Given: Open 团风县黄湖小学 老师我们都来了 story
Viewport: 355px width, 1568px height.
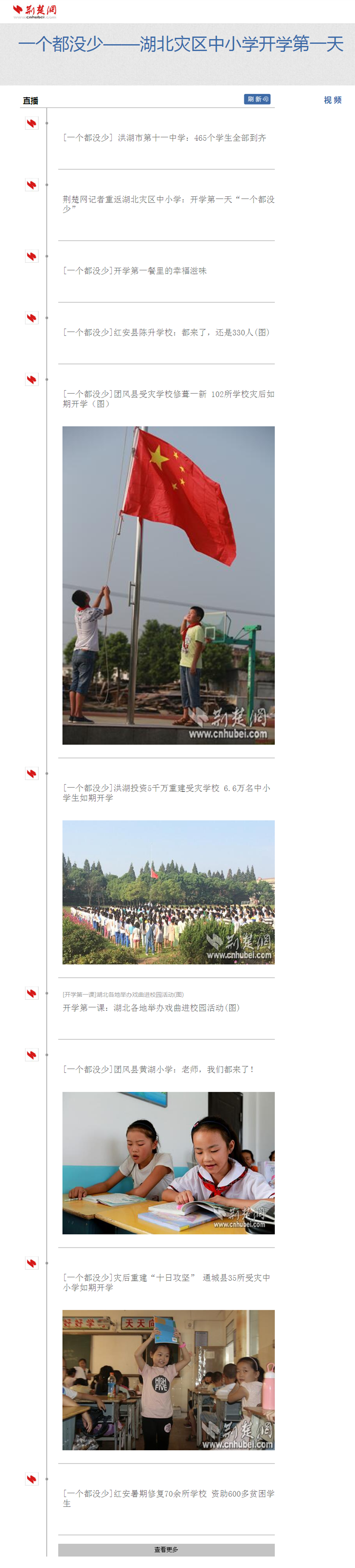Looking at the screenshot, I should (158, 1069).
